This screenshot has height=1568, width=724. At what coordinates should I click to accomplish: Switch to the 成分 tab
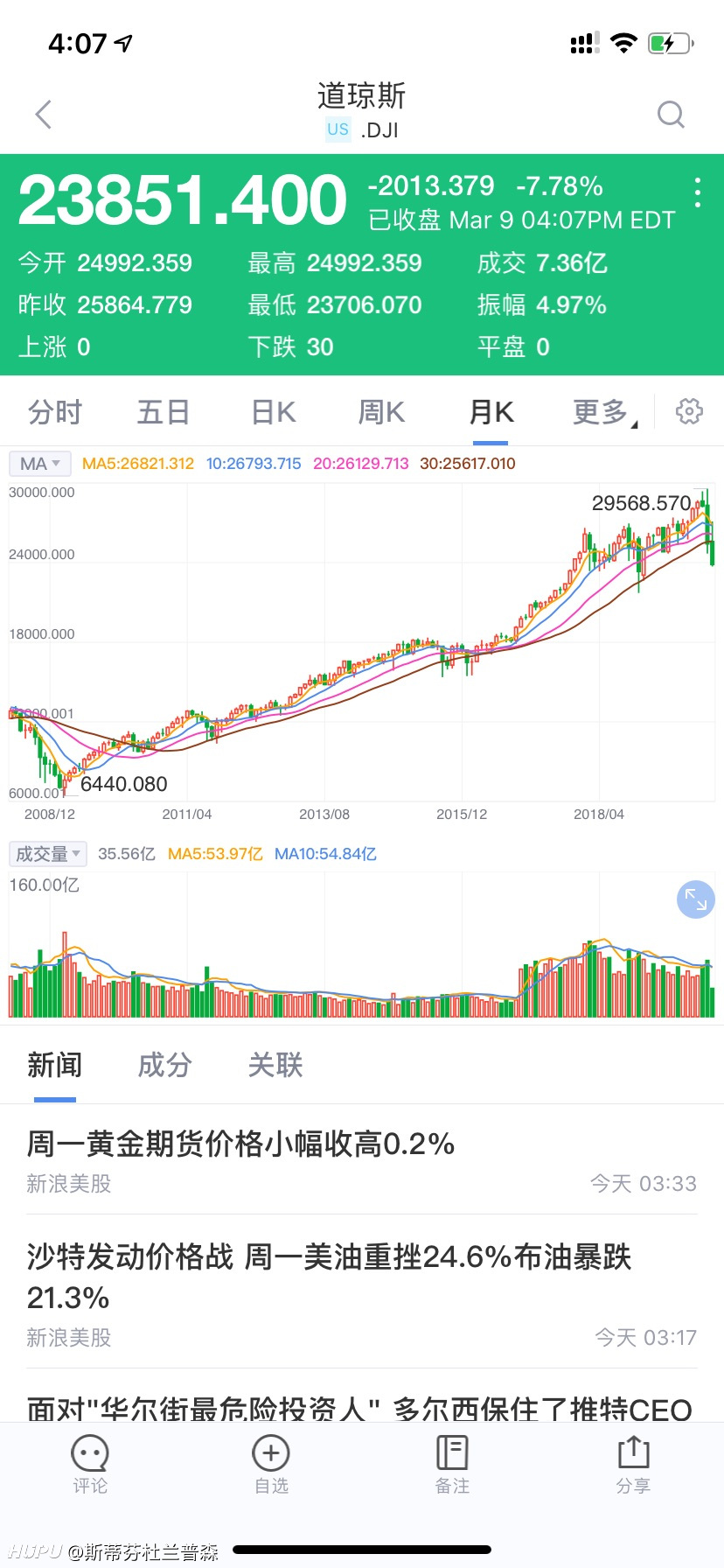tap(164, 1065)
